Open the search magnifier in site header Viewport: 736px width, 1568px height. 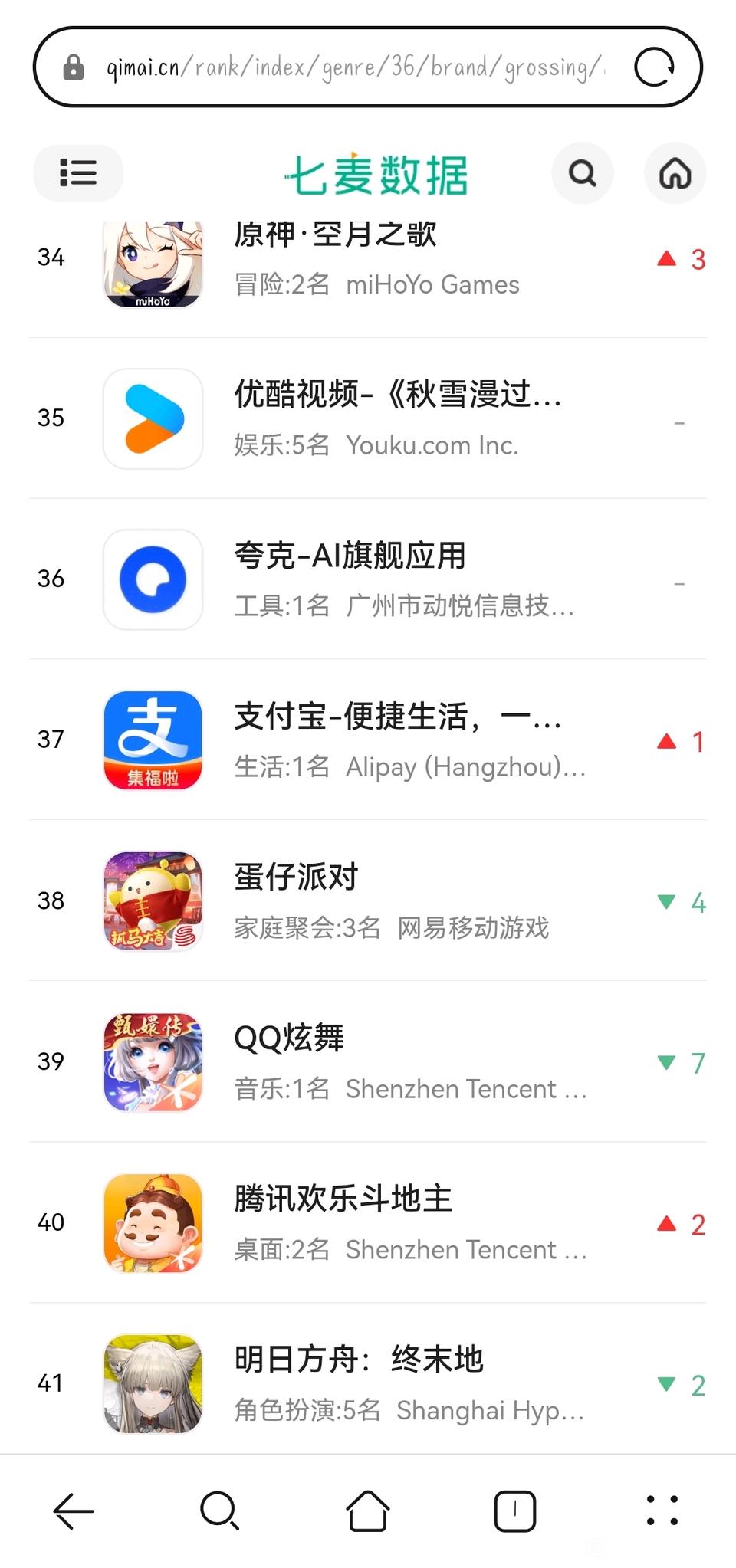[582, 173]
